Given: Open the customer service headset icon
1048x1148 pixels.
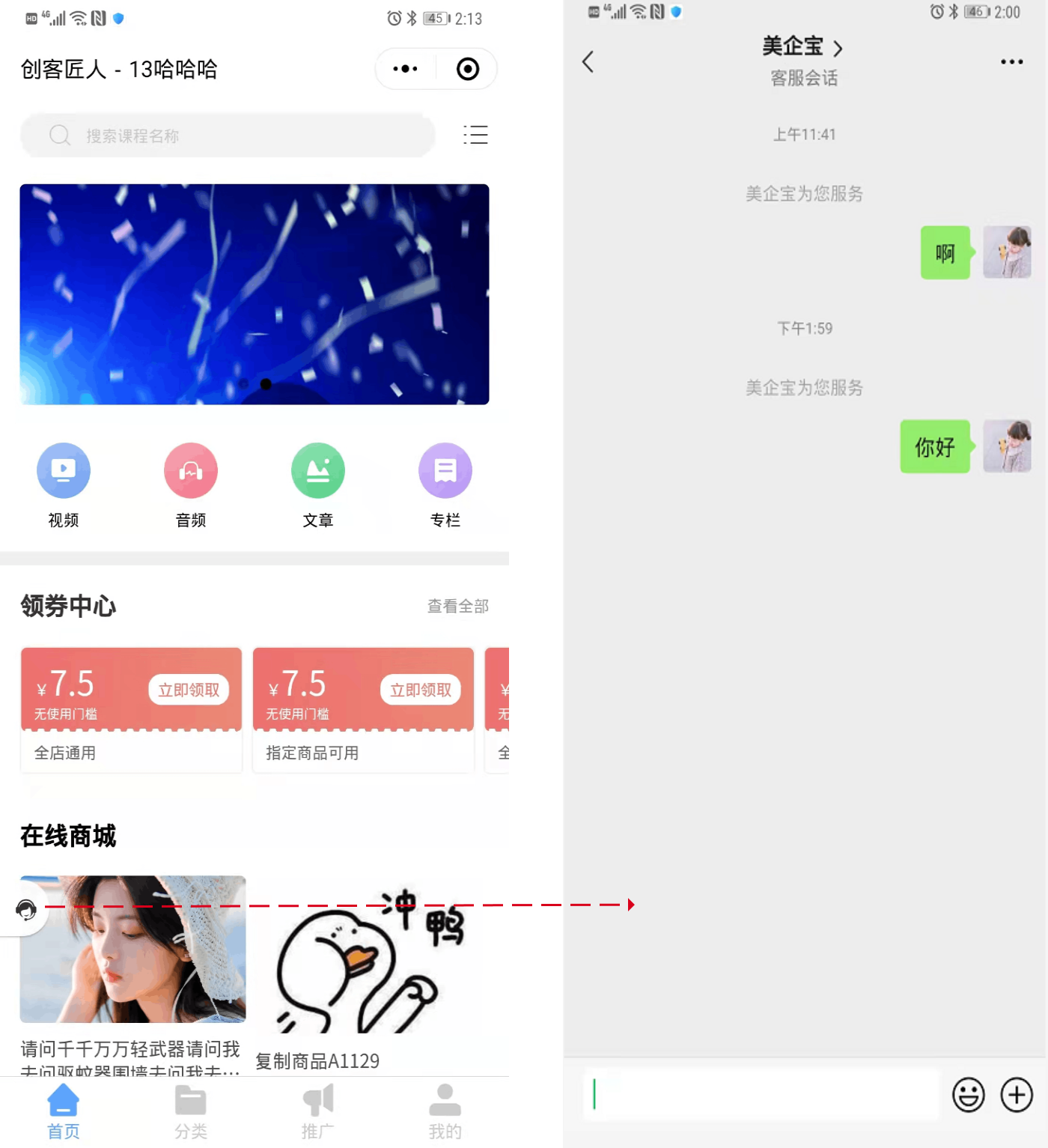Looking at the screenshot, I should 26,909.
